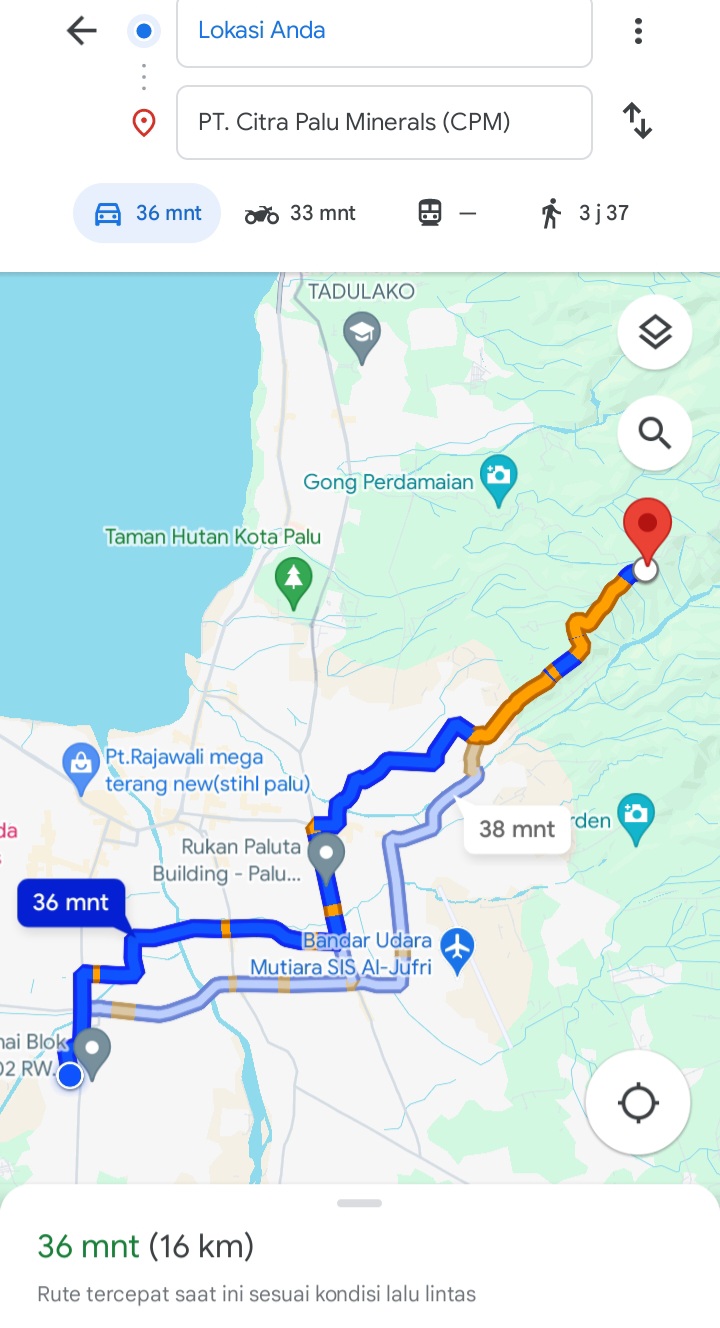Switch to walking mode 3 j 37
The width and height of the screenshot is (720, 1328).
584,213
